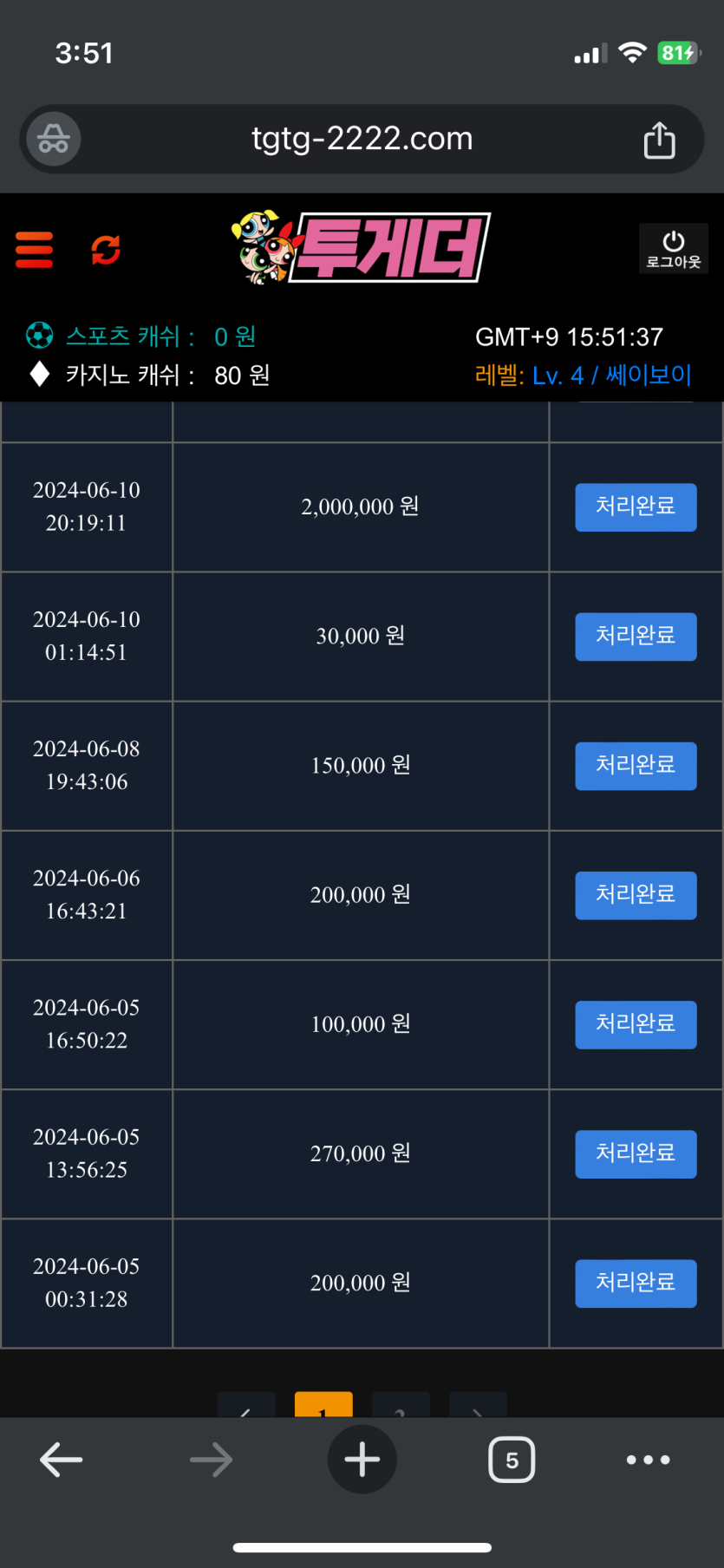Tap 처리완료 for the 2,000,000 원 entry

tap(636, 506)
